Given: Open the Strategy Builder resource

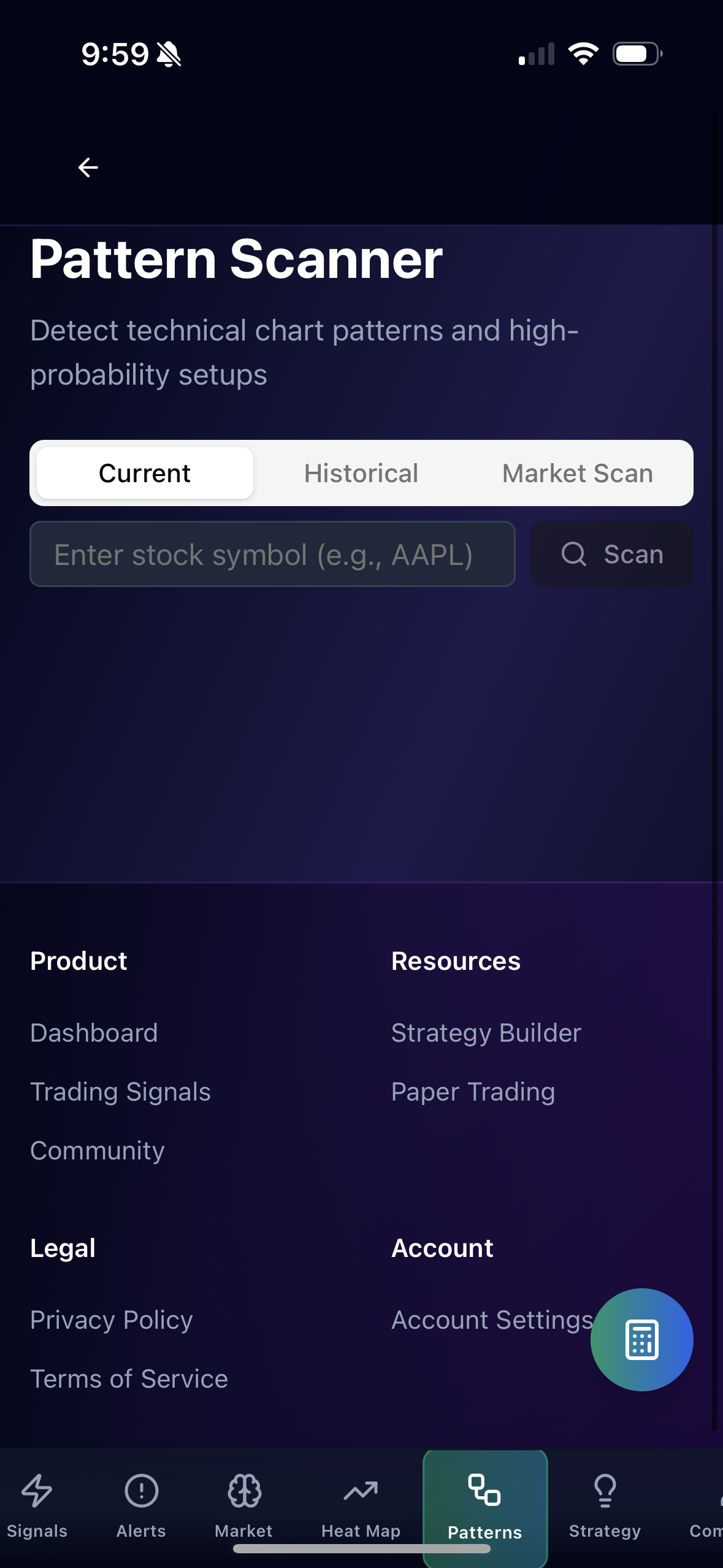Looking at the screenshot, I should click(486, 1032).
